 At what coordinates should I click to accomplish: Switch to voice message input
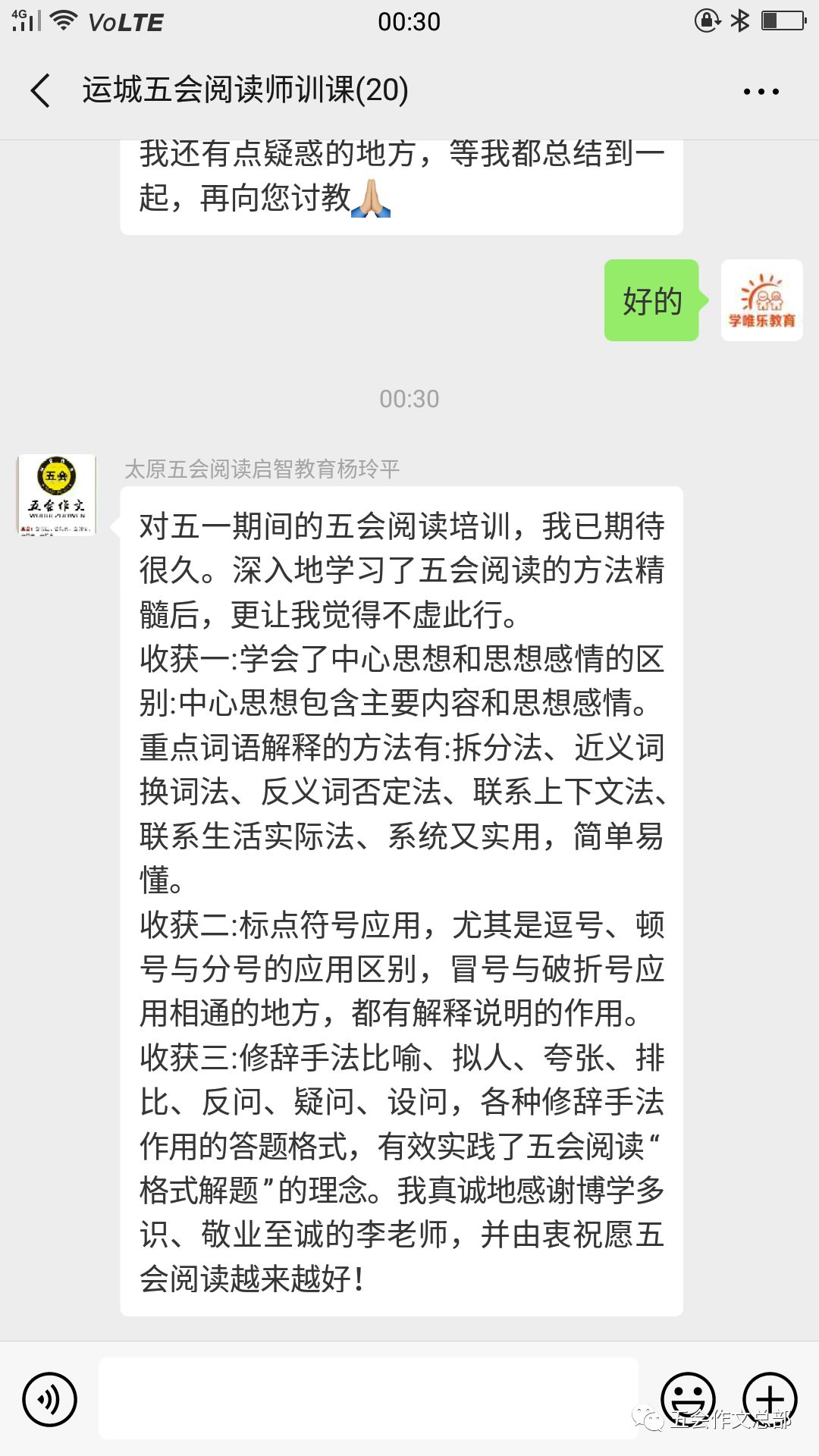point(50,1399)
